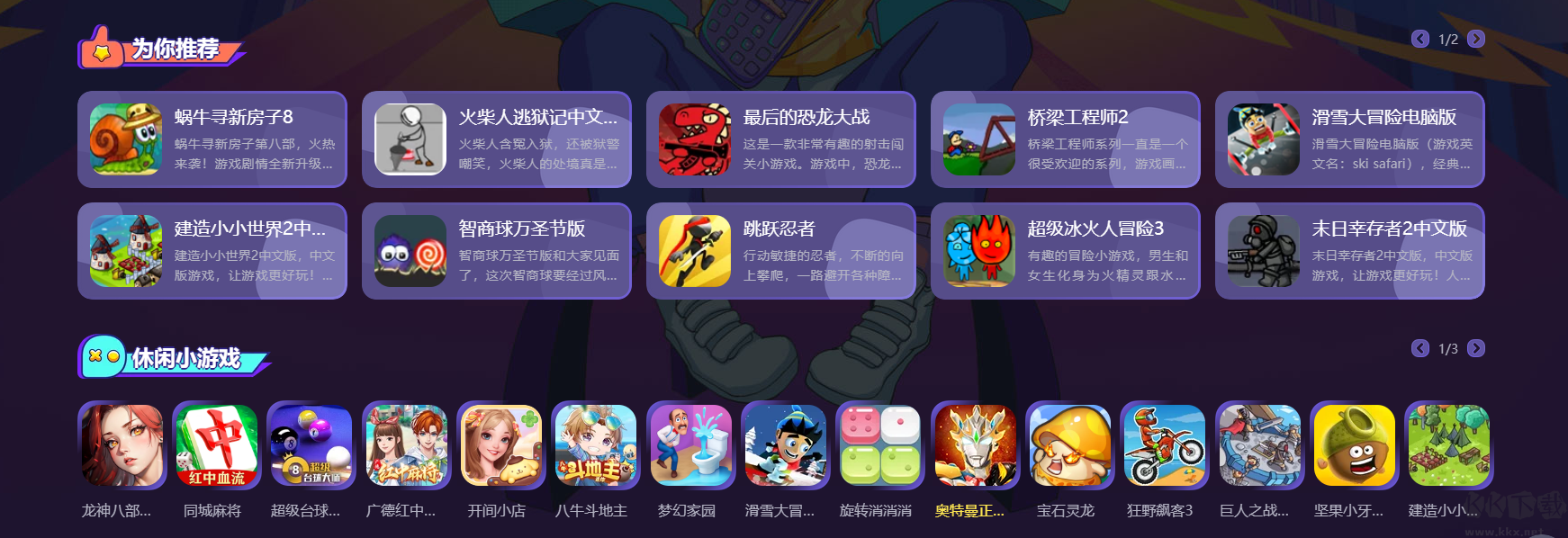The height and width of the screenshot is (538, 1568).
Task: Launch 梦幻家园 from casual games
Action: click(689, 446)
